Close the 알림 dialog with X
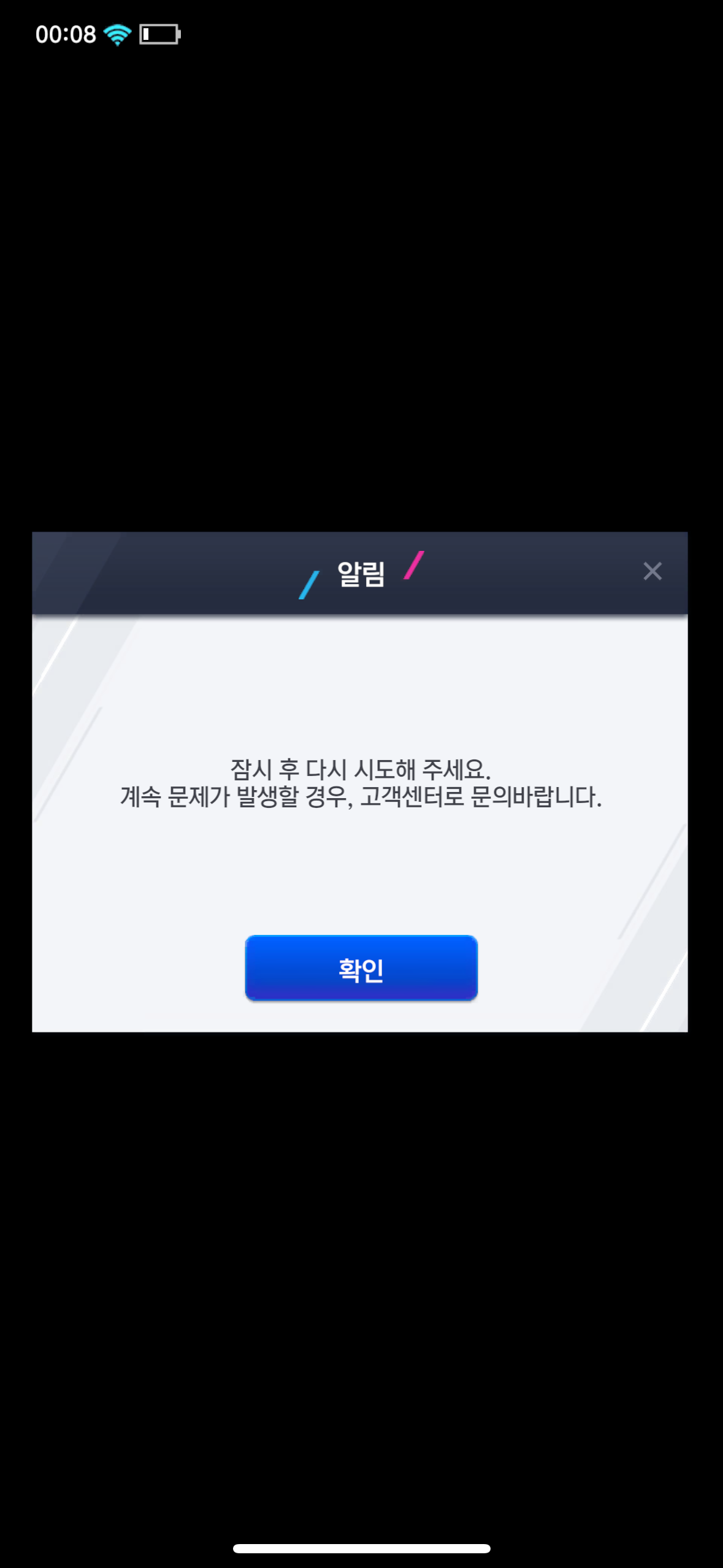The width and height of the screenshot is (723, 1568). 652,571
